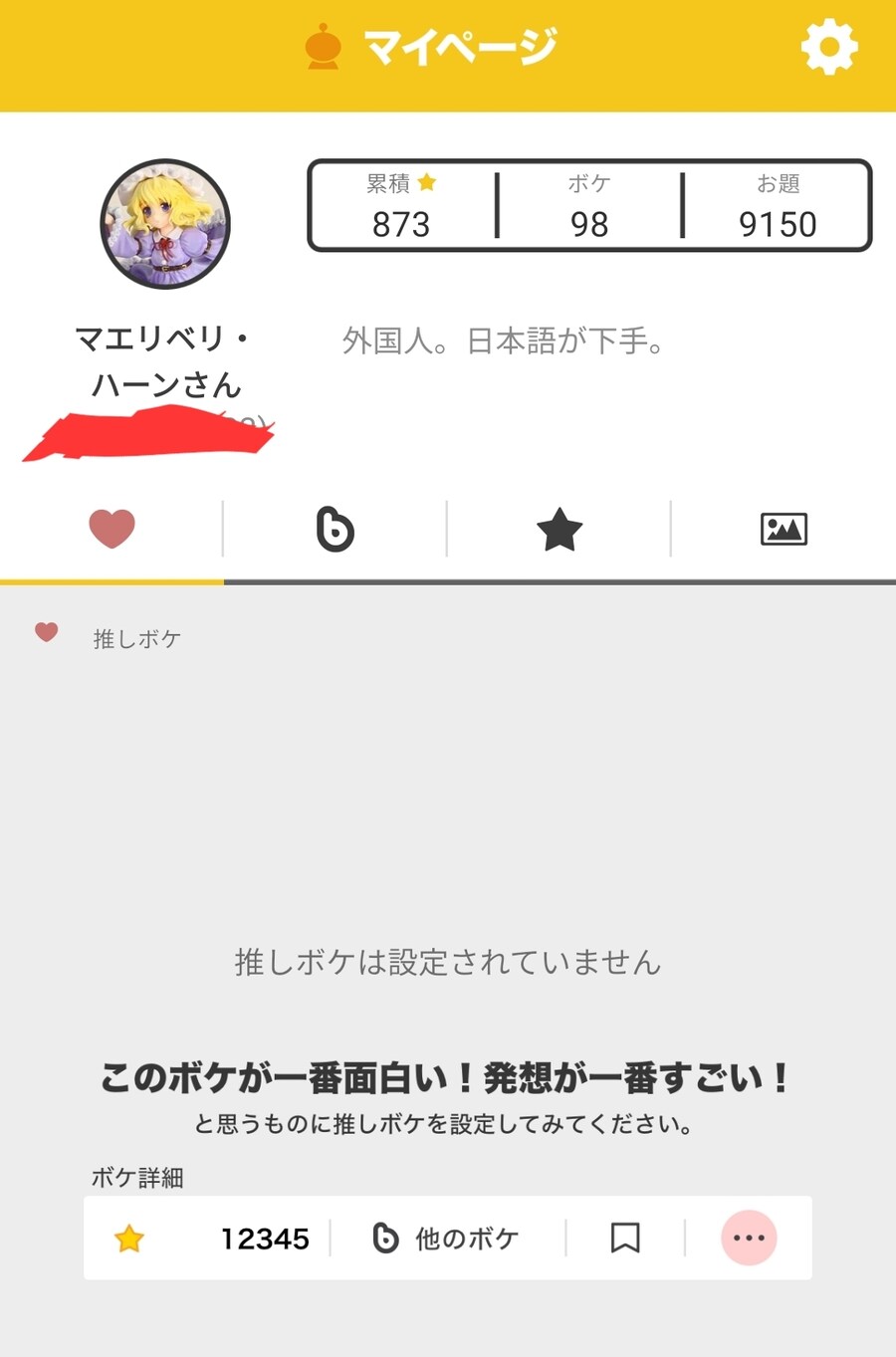Open the profile avatar picture

click(x=165, y=224)
